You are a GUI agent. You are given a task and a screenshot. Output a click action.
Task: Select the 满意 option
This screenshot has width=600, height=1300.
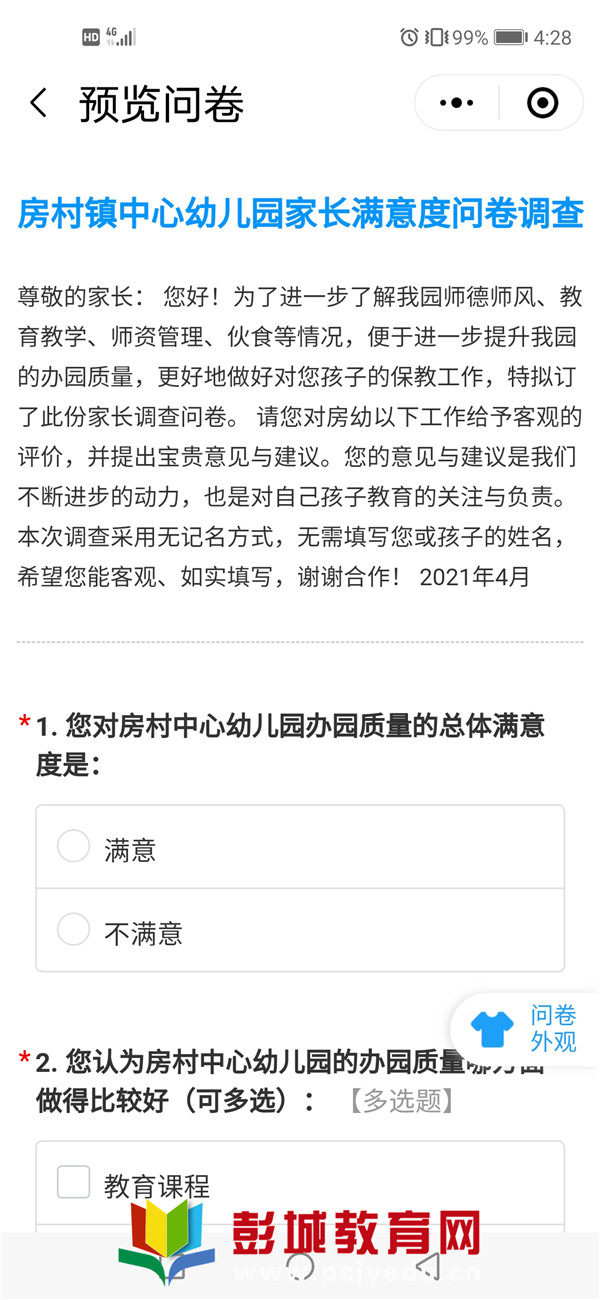coord(300,847)
